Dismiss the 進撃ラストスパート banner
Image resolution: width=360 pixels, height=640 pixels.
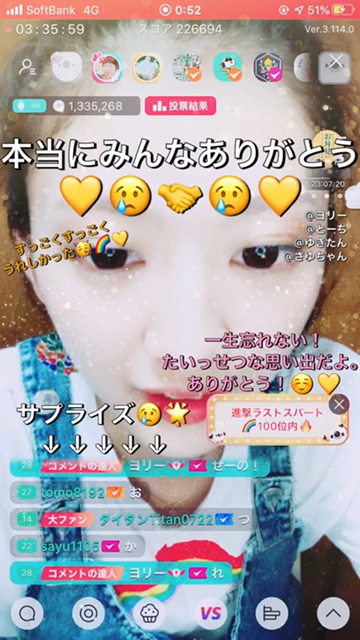pyautogui.click(x=339, y=405)
